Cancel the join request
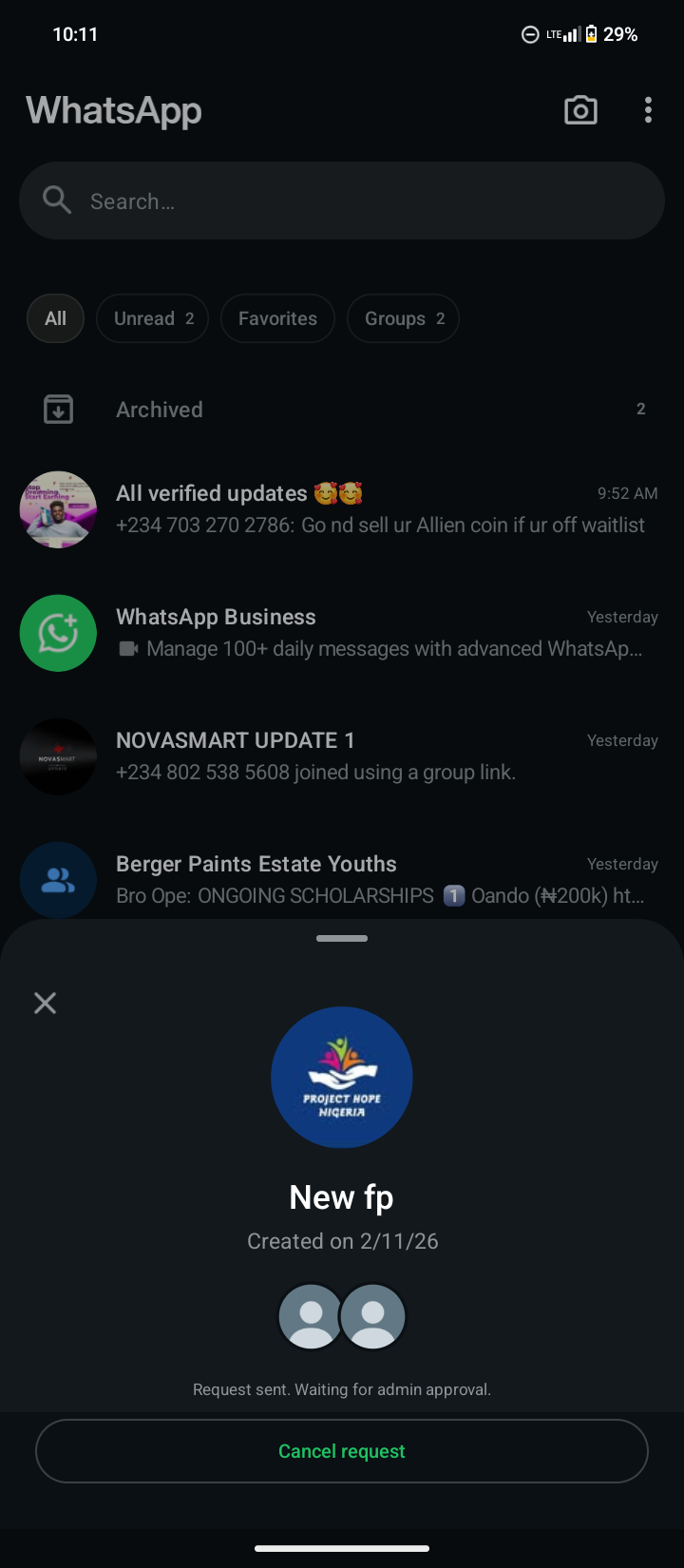Viewport: 684px width, 1568px height. tap(342, 1451)
